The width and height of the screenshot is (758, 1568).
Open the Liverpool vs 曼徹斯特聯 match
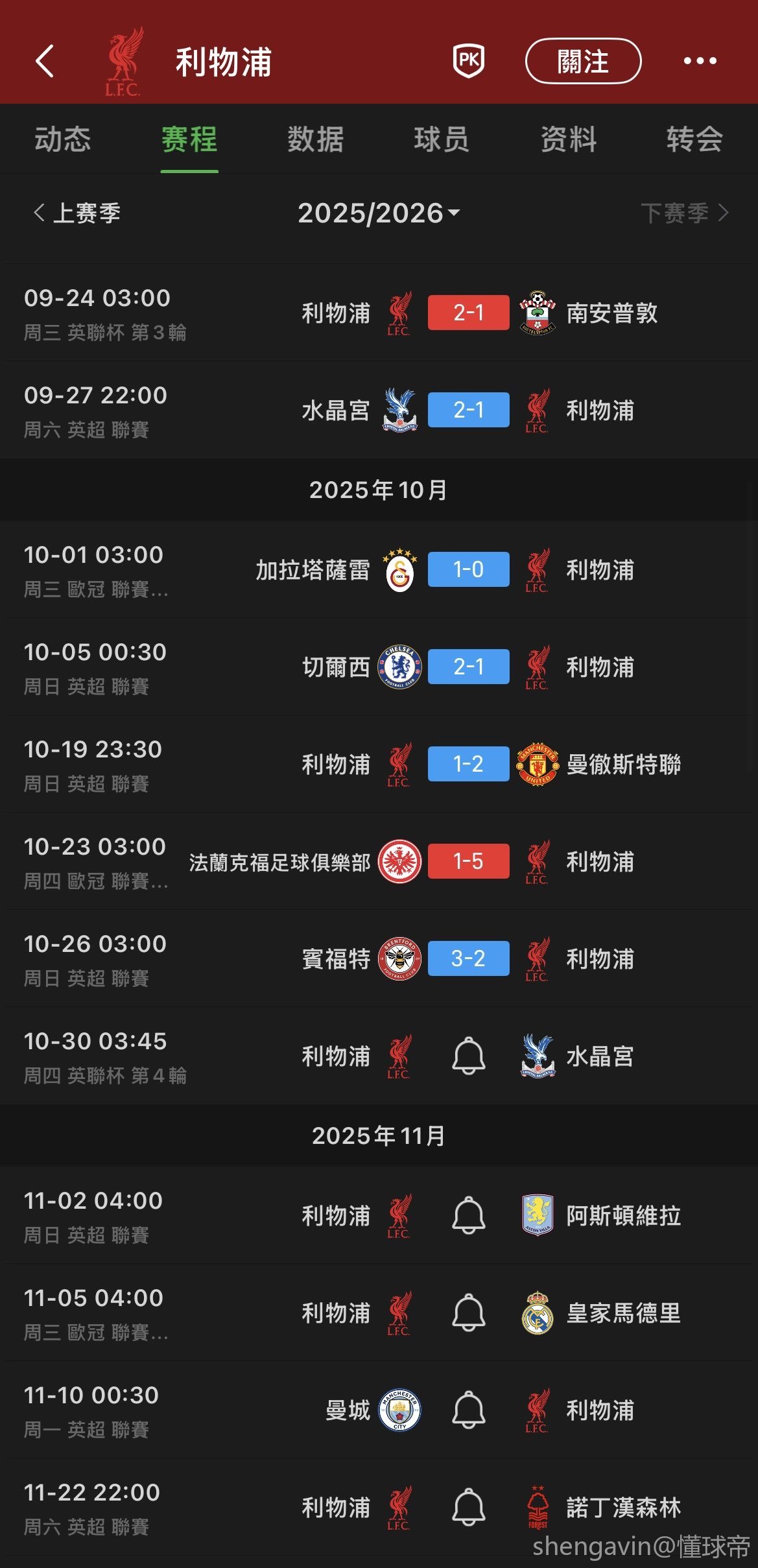click(468, 764)
